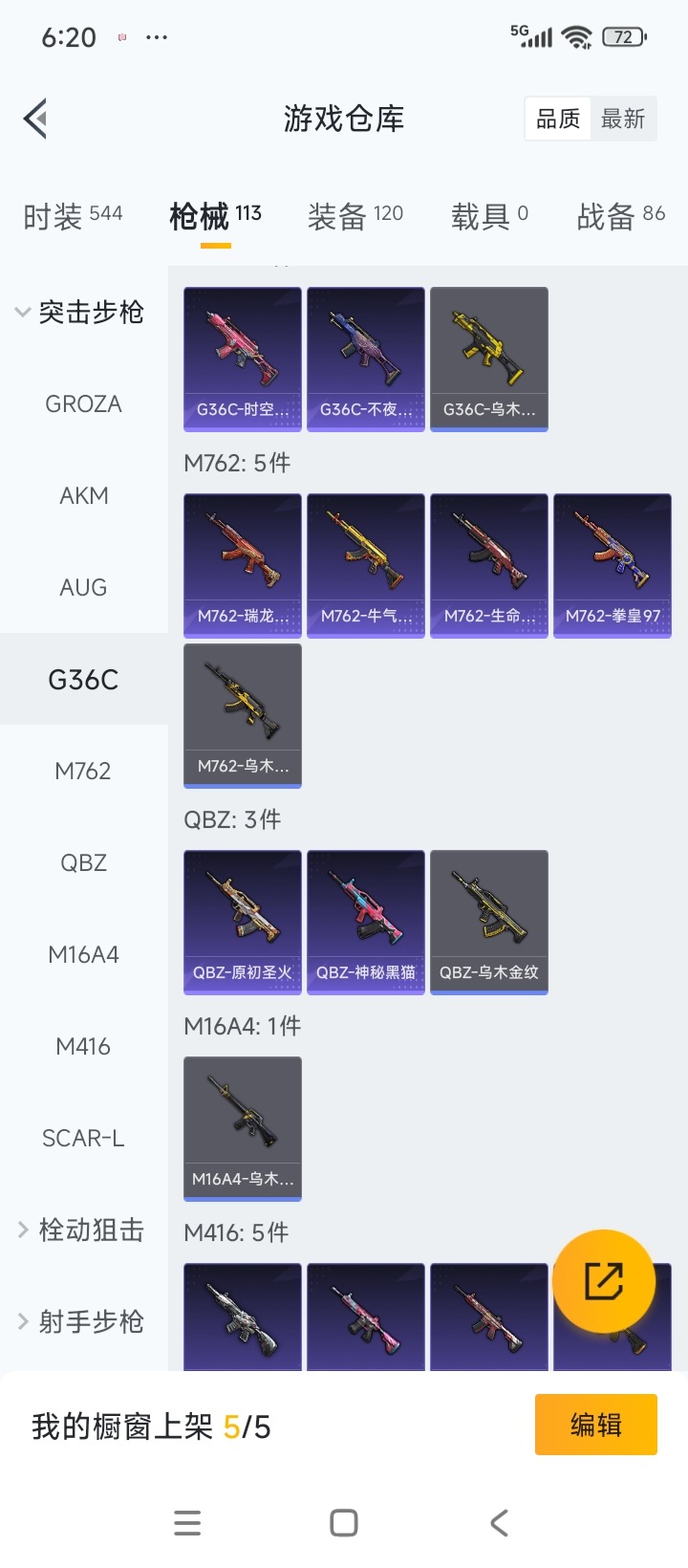The height and width of the screenshot is (1568, 688).
Task: Tap system home button
Action: 344,1522
